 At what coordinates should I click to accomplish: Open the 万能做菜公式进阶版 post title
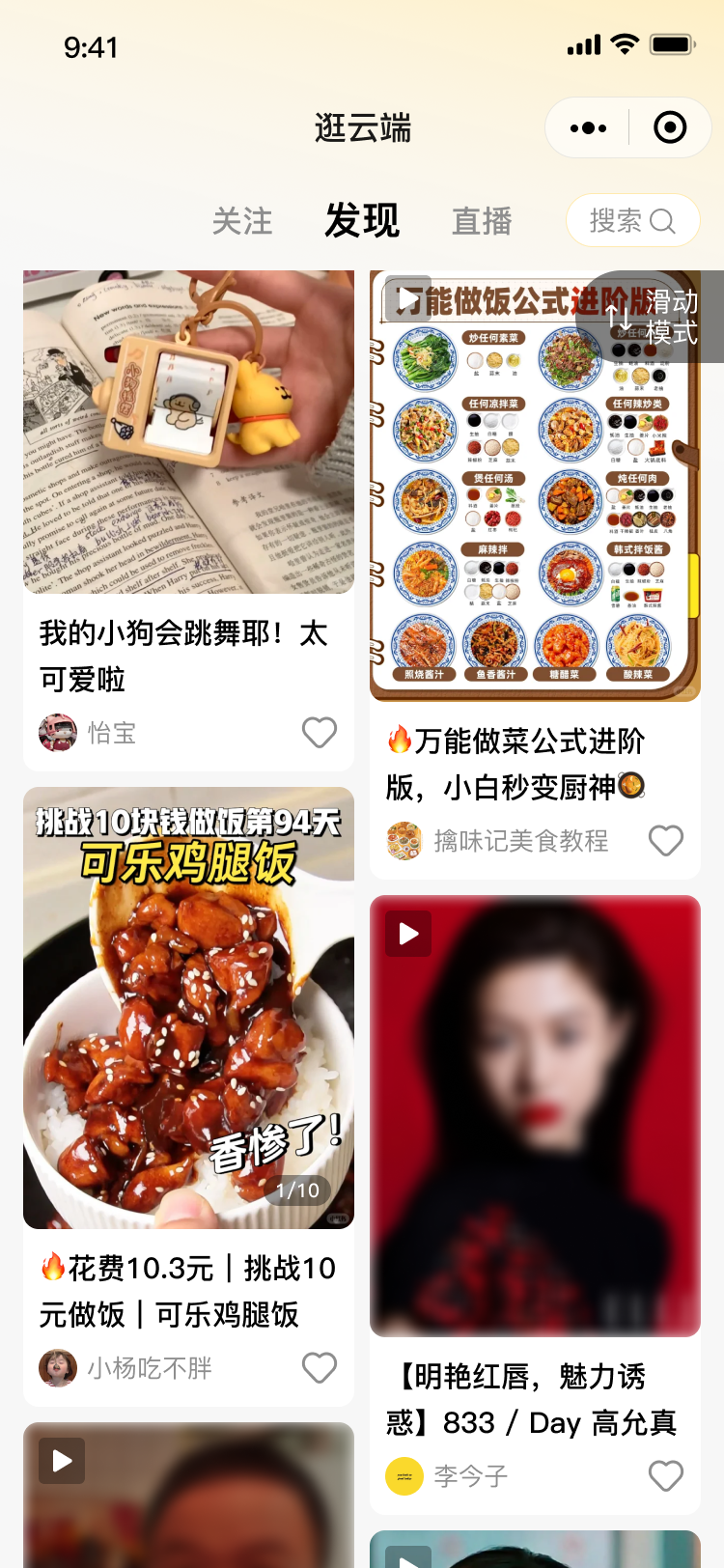pos(535,764)
